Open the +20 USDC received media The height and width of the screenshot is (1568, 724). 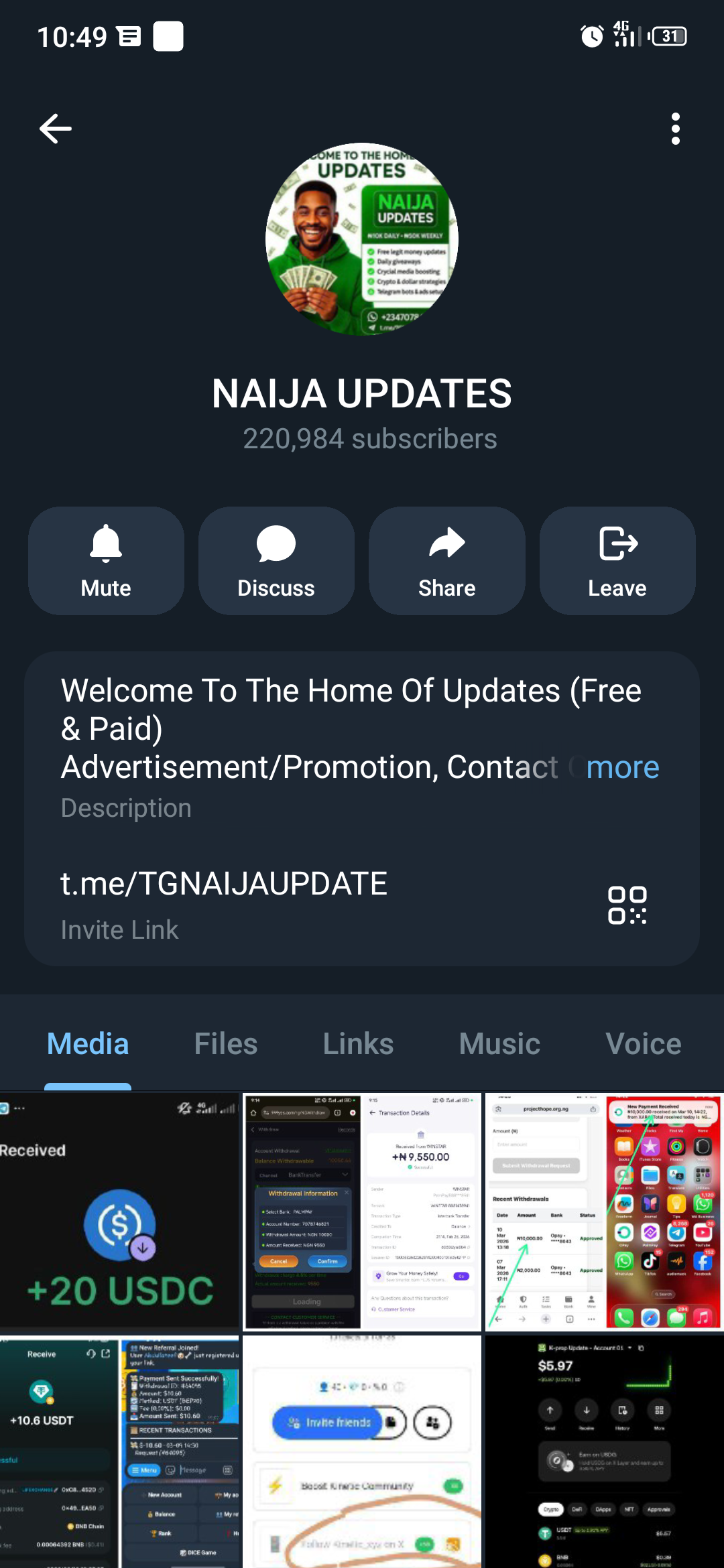coord(119,1212)
